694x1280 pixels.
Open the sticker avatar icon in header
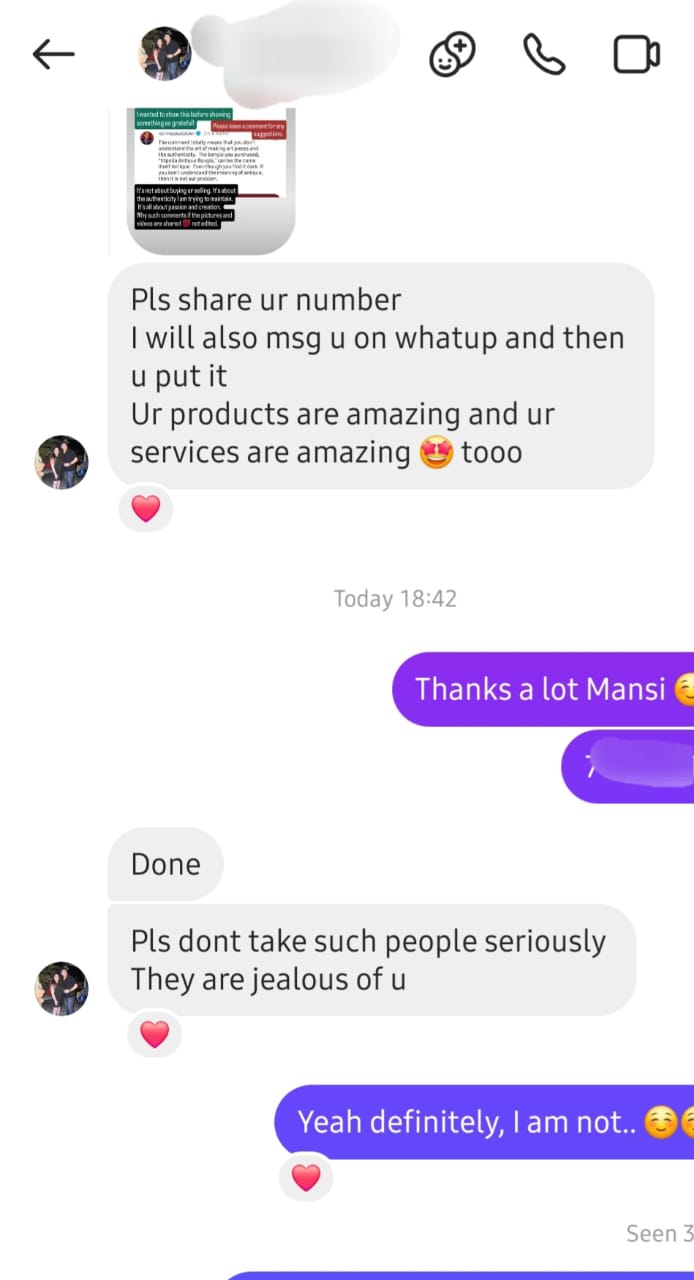tap(452, 55)
